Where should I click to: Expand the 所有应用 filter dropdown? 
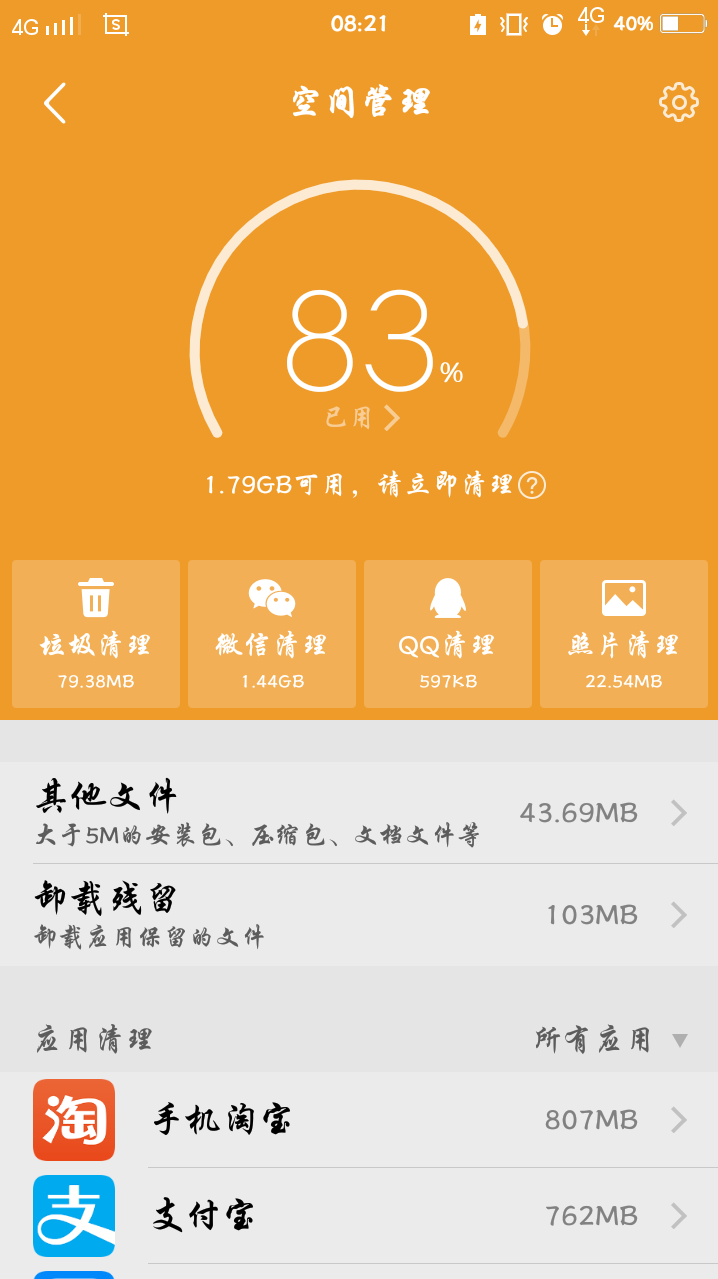pyautogui.click(x=611, y=1040)
